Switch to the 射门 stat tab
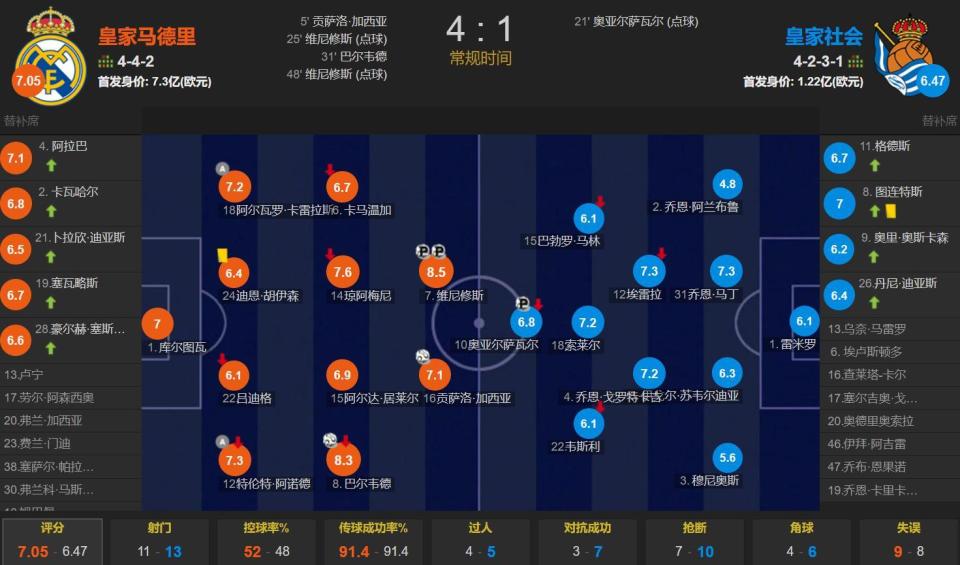 pos(158,539)
